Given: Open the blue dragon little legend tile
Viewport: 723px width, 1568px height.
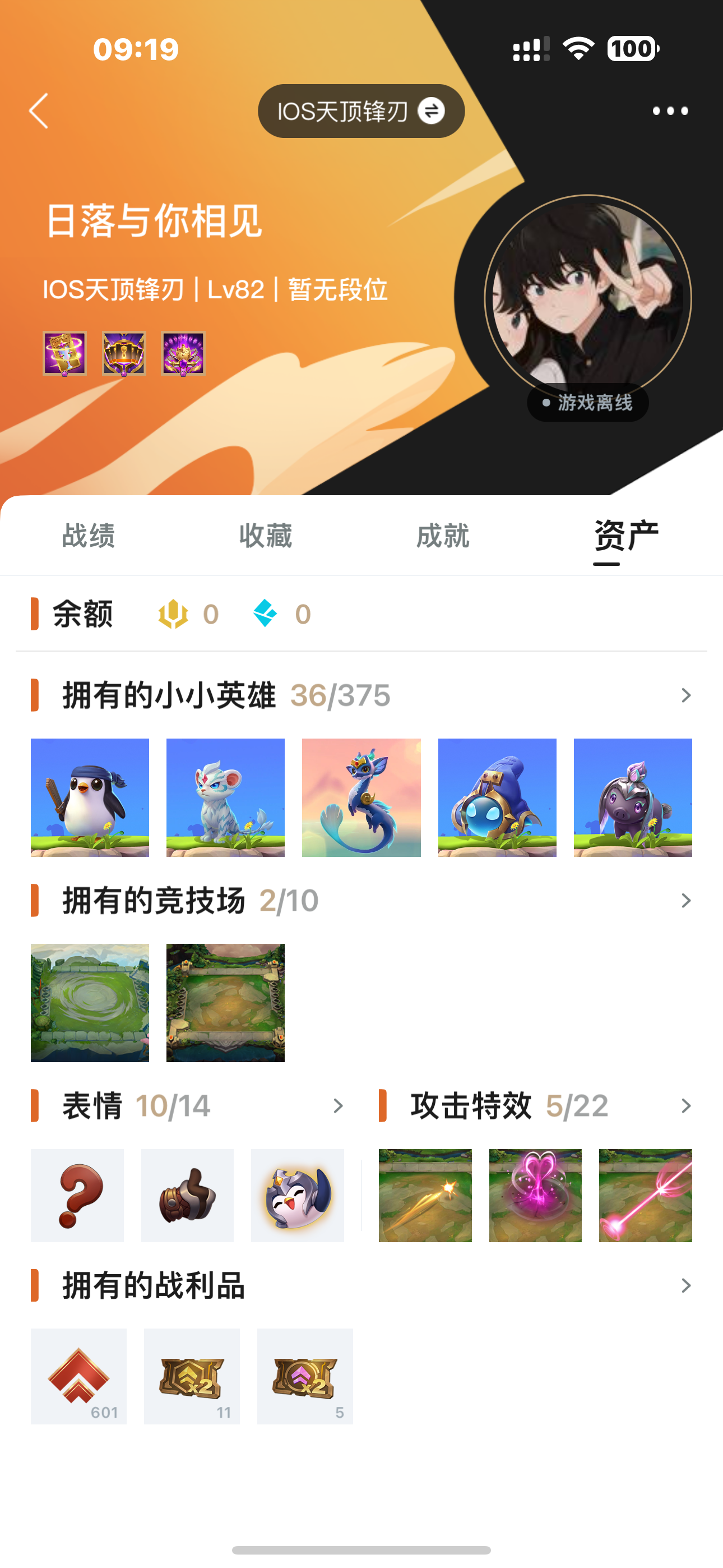Looking at the screenshot, I should (361, 797).
